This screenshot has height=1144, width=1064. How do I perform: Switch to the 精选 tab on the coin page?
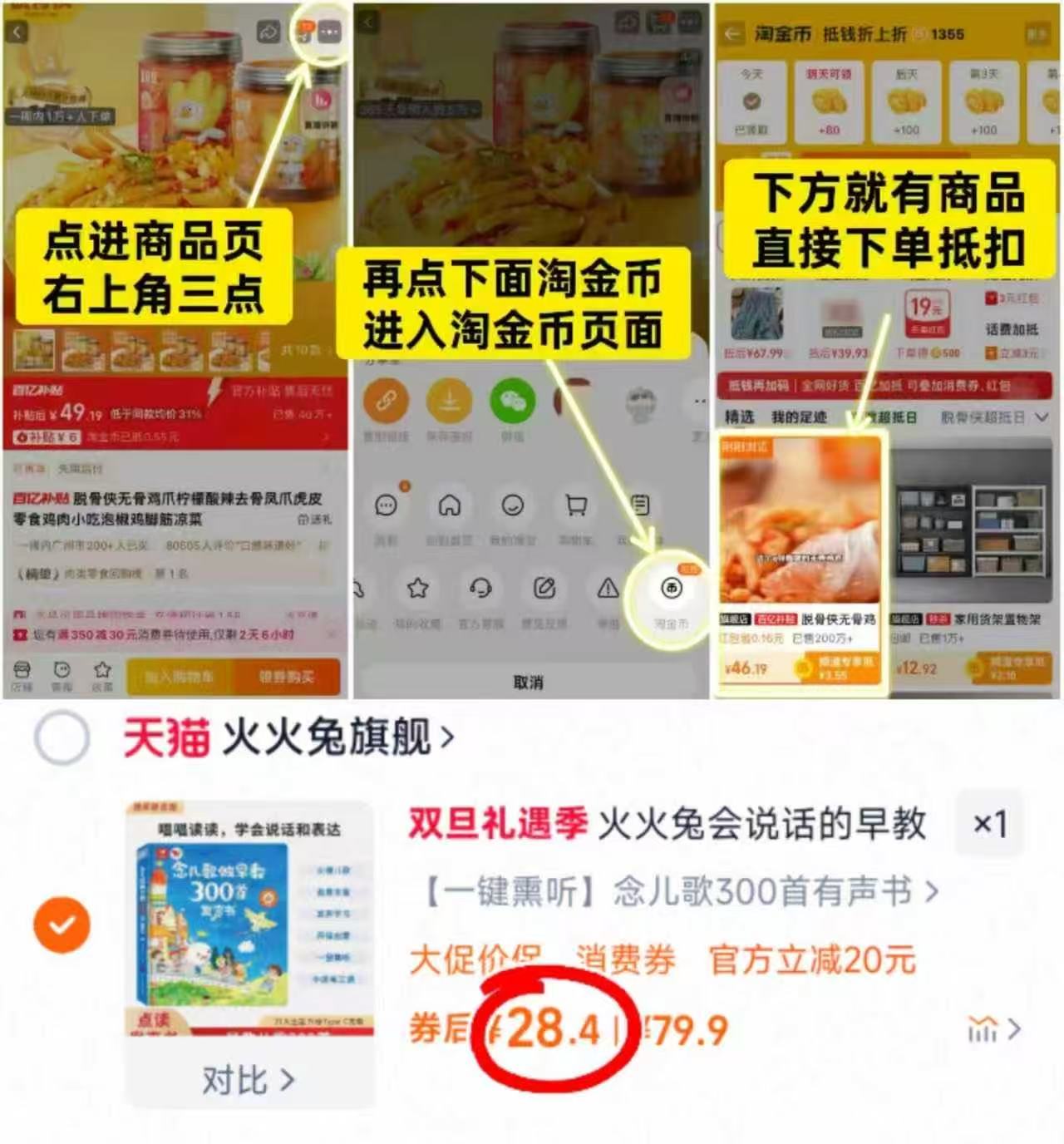click(741, 417)
